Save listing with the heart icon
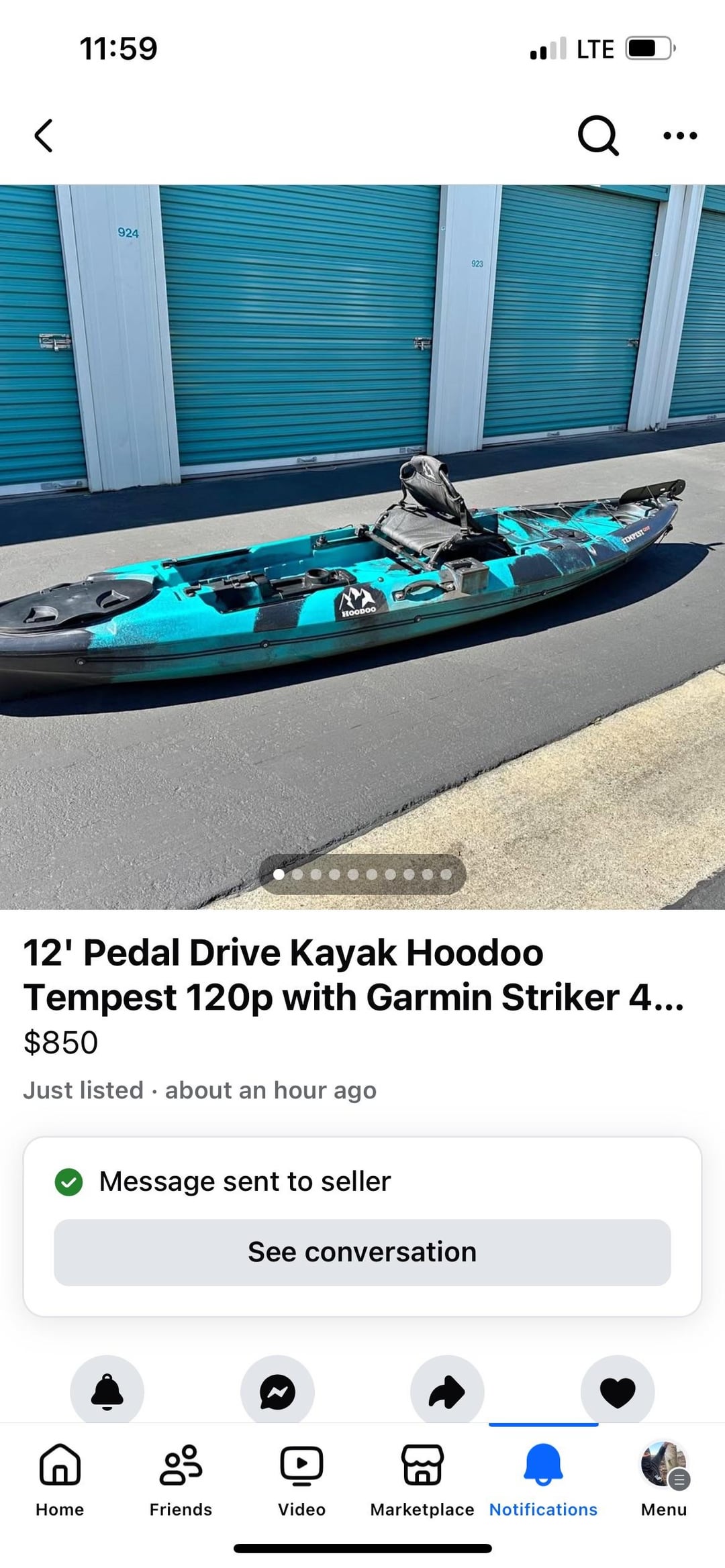725x1568 pixels. pyautogui.click(x=617, y=1392)
